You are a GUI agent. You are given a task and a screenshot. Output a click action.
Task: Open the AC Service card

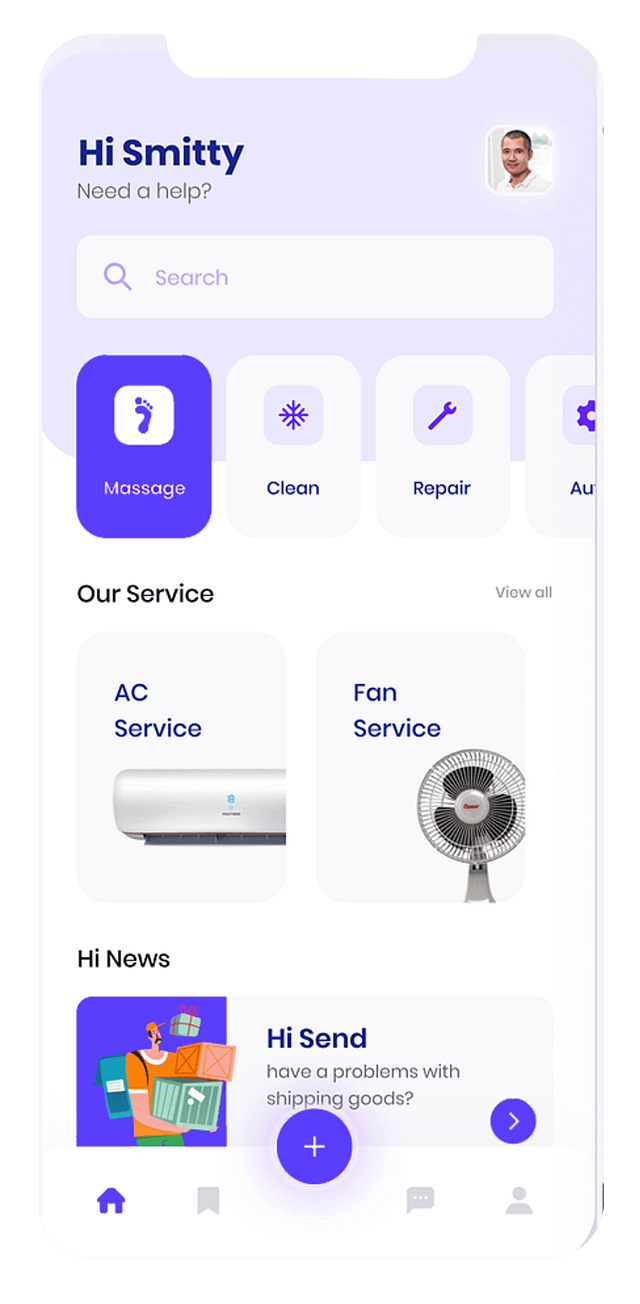click(x=181, y=766)
